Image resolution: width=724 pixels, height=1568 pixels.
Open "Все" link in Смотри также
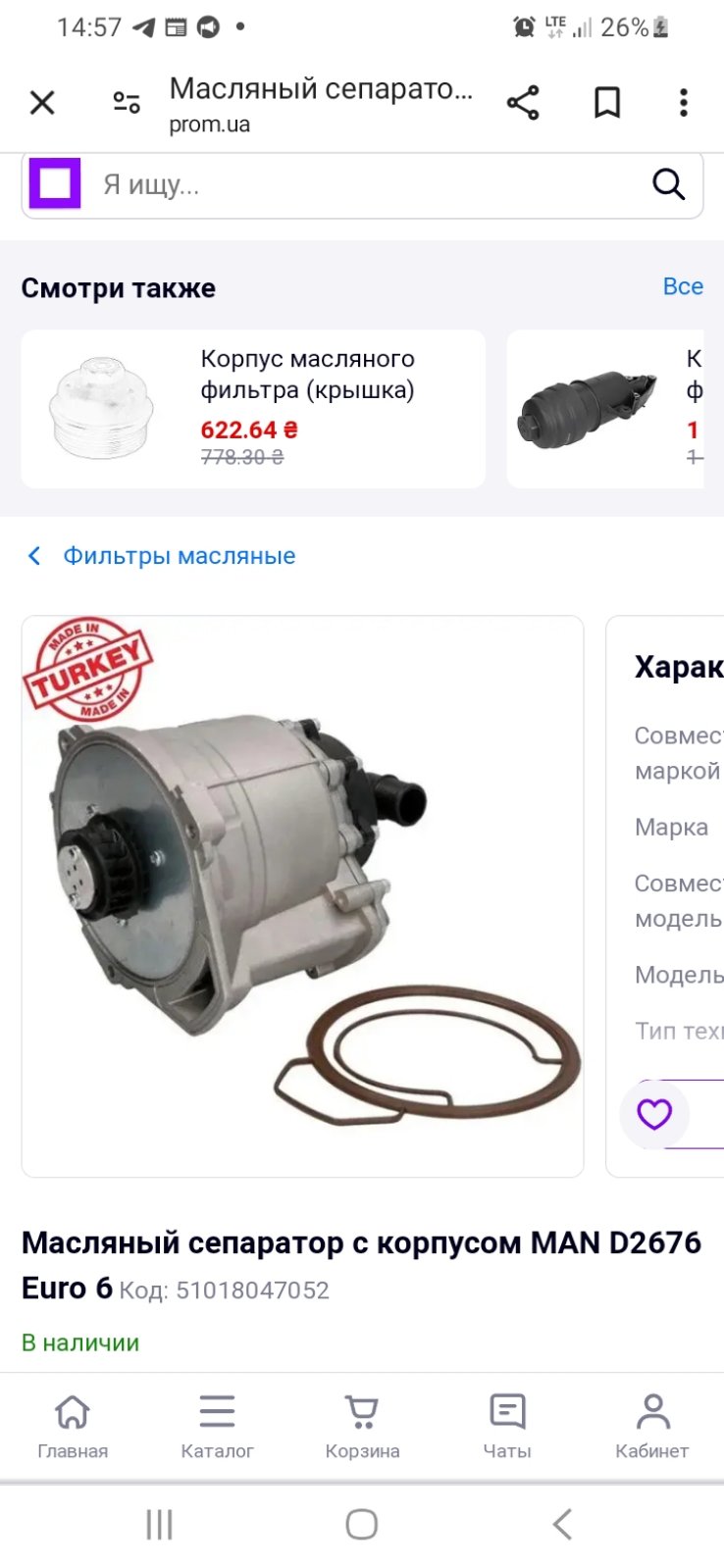(683, 286)
